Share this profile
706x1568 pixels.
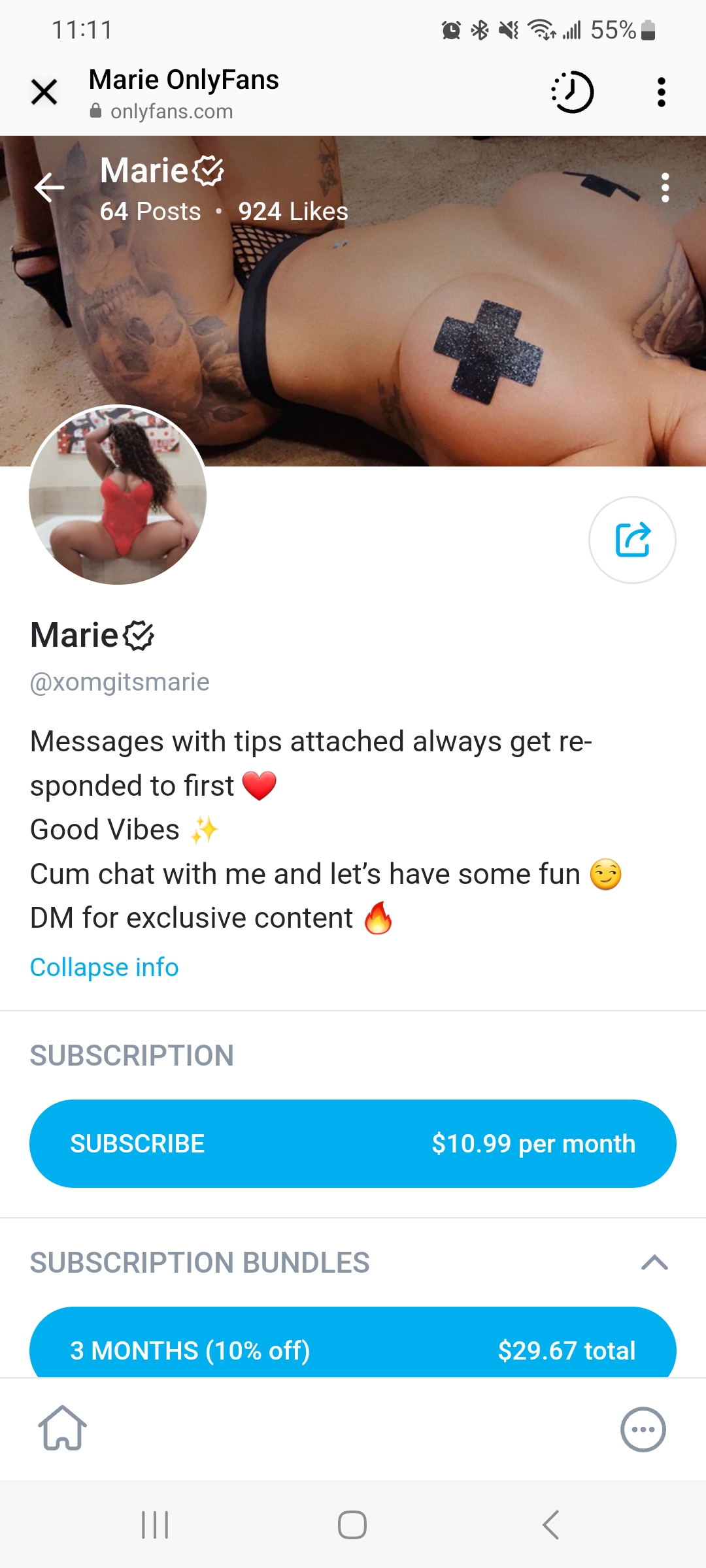click(632, 540)
